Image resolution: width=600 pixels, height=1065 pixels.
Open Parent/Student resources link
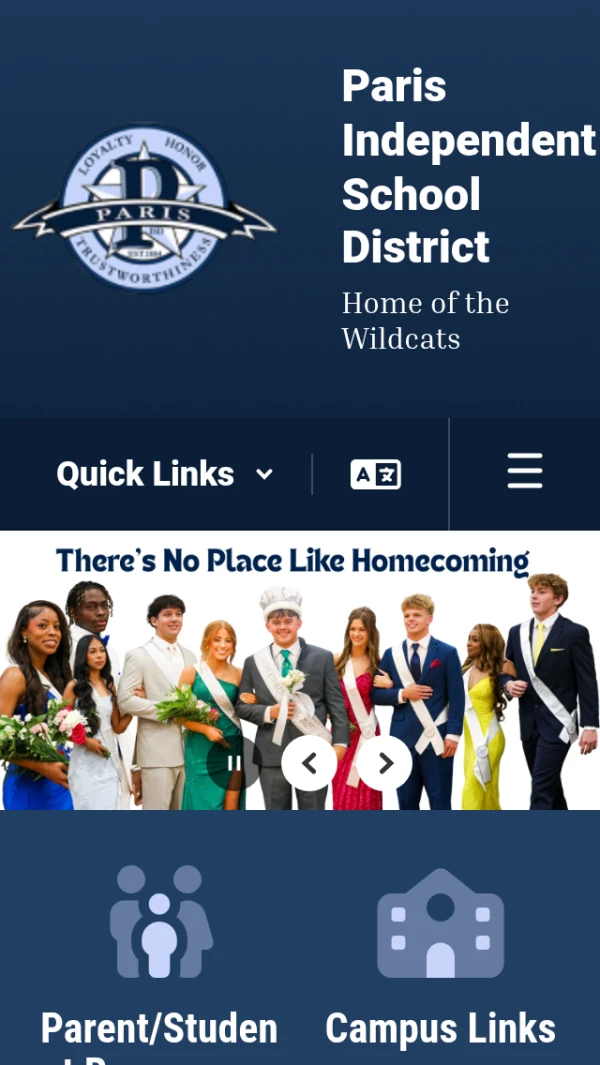(160, 960)
